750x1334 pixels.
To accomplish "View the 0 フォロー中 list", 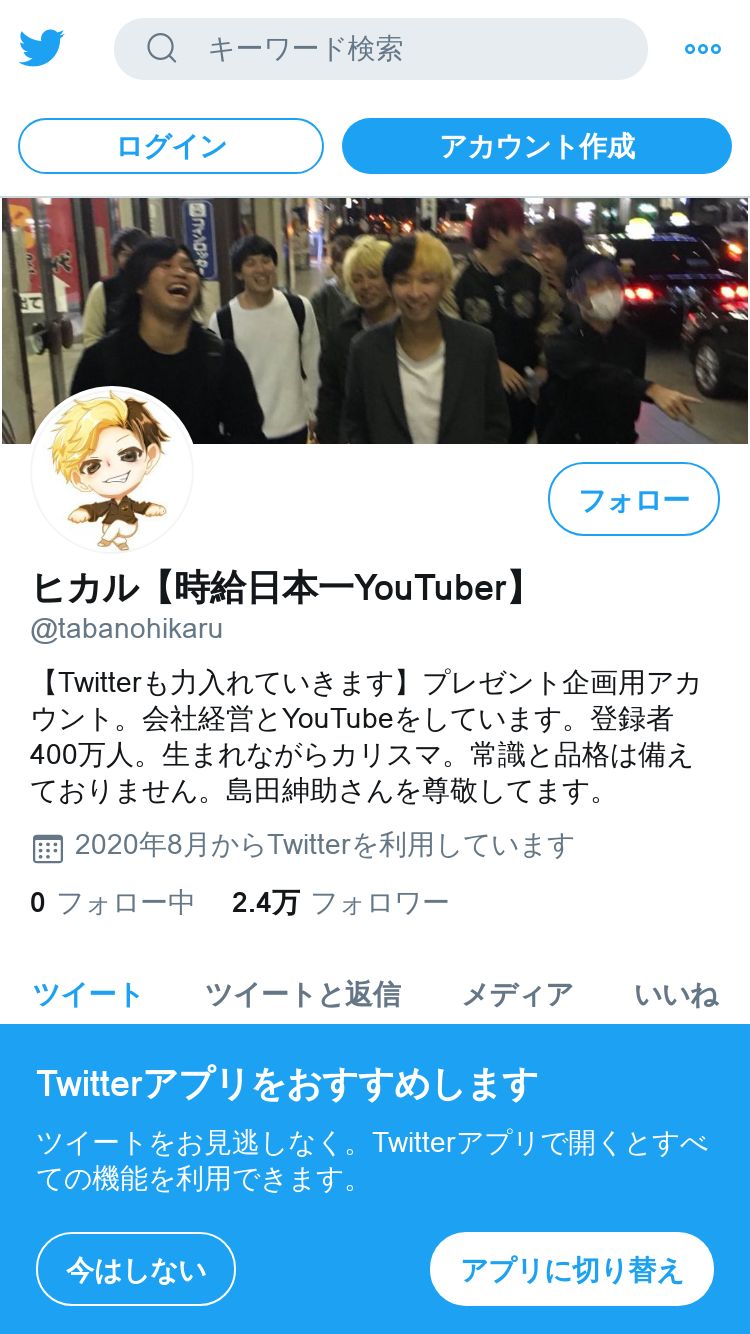I will coord(112,903).
